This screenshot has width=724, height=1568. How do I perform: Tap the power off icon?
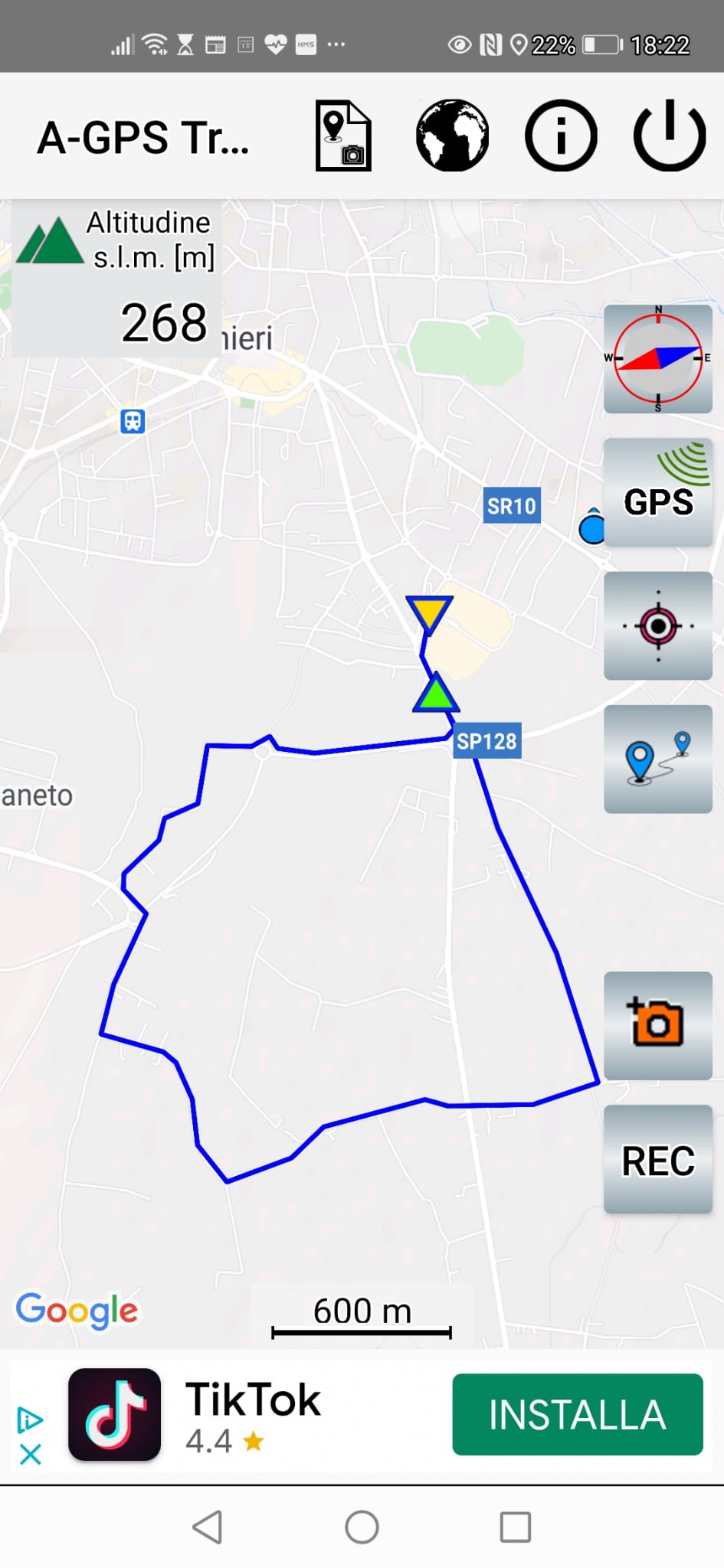[x=670, y=135]
